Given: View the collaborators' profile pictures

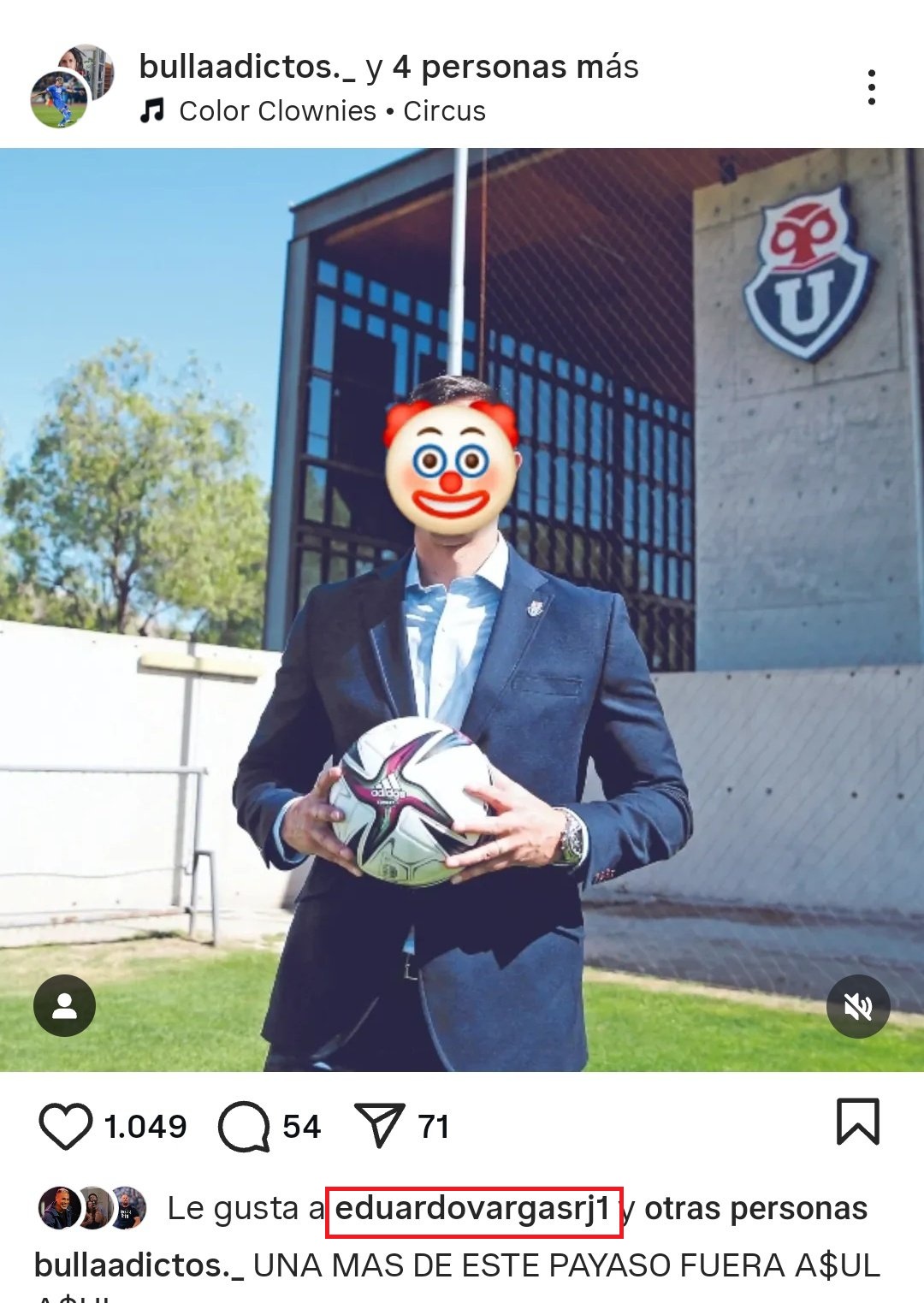Looking at the screenshot, I should 70,86.
